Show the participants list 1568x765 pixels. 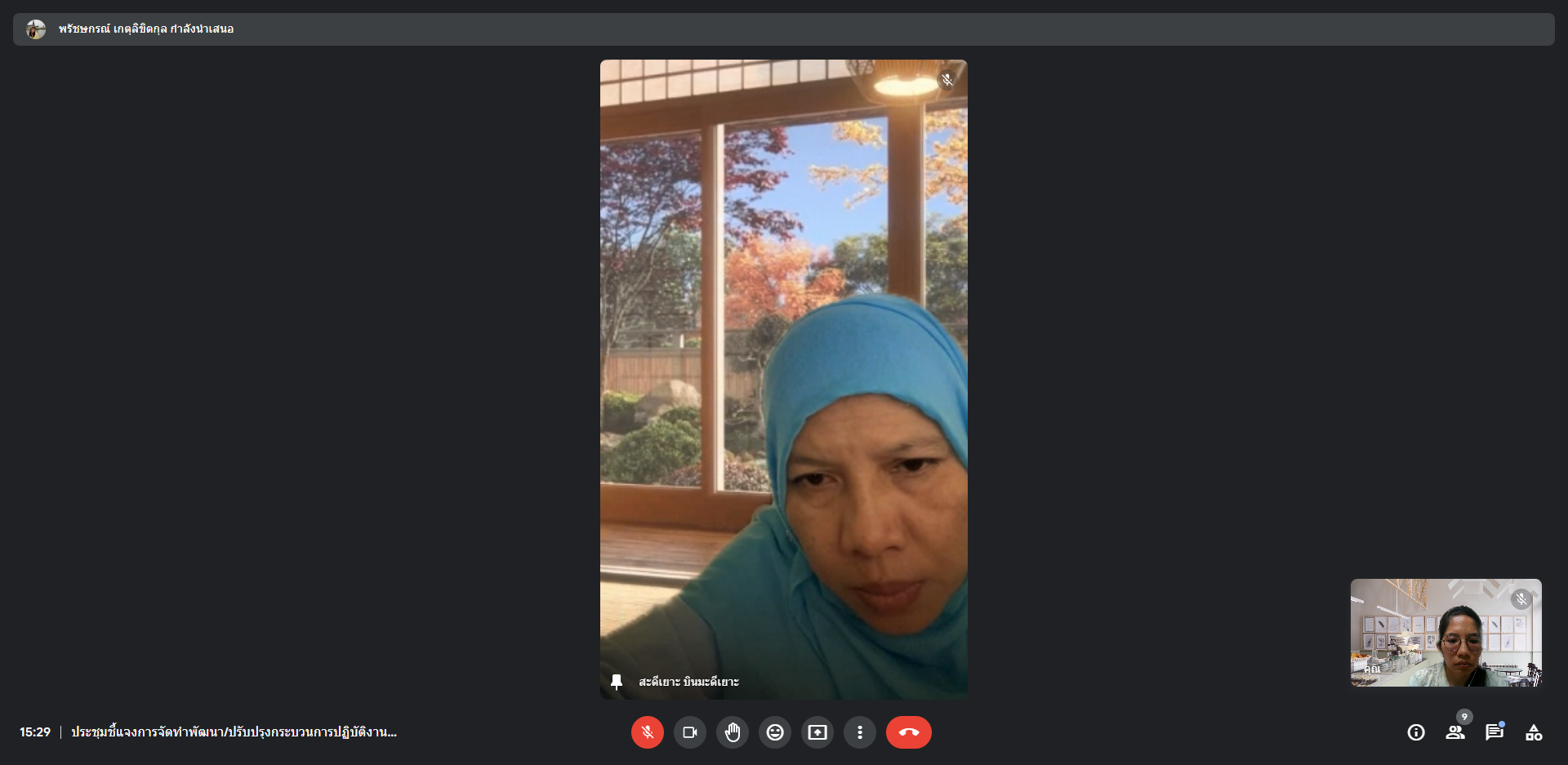1455,732
